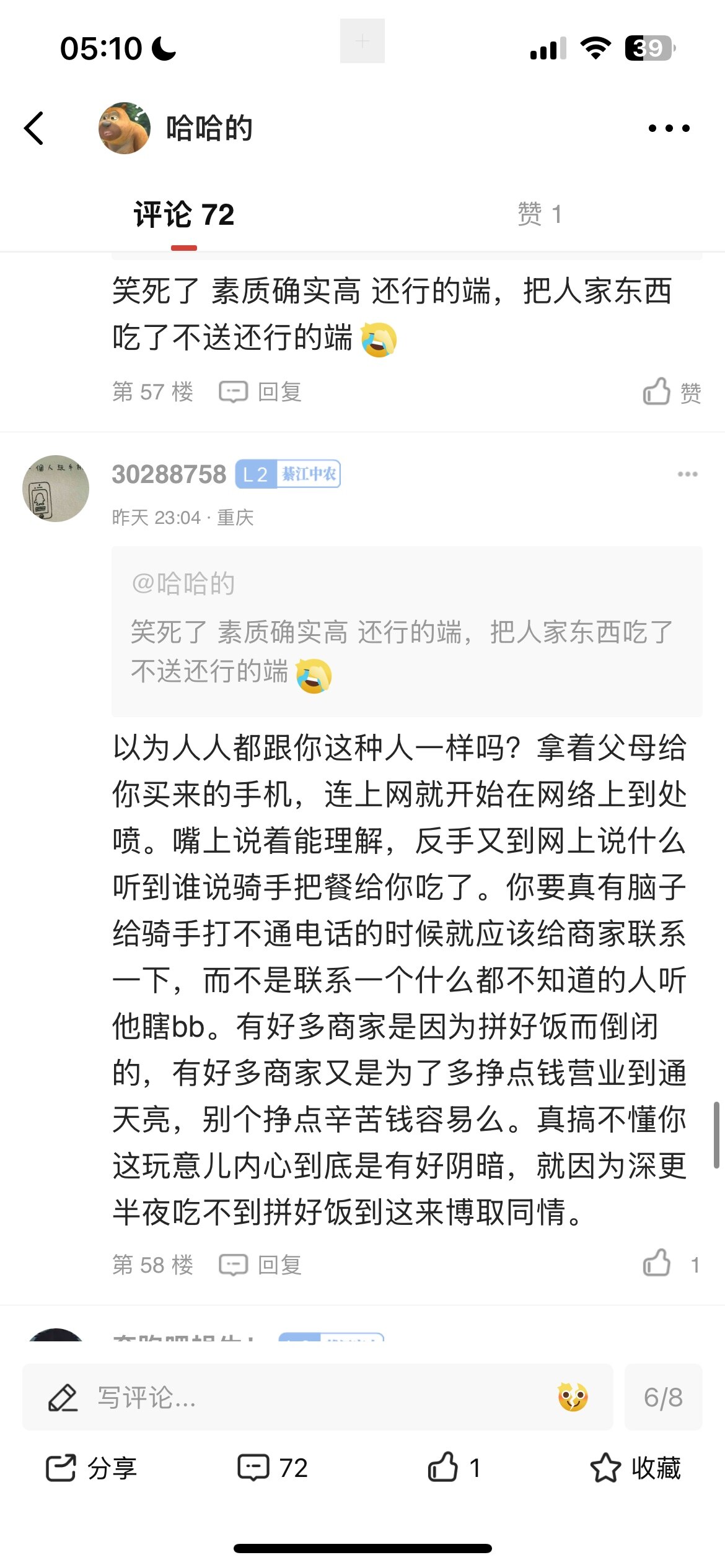Open 哈哈的 profile avatar in header
This screenshot has height=1568, width=725.
pos(124,128)
